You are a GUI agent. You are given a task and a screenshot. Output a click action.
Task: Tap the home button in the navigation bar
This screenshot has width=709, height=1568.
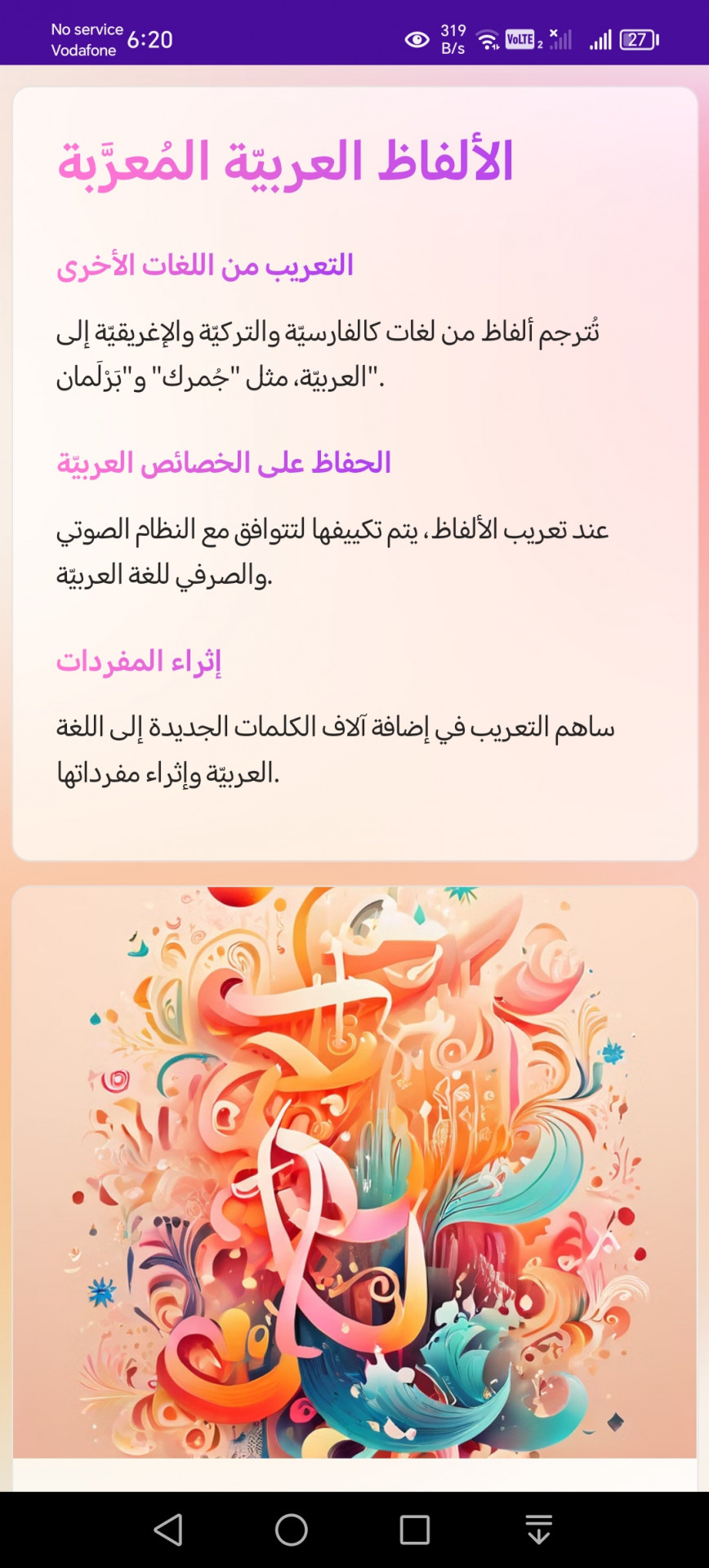[292, 1530]
